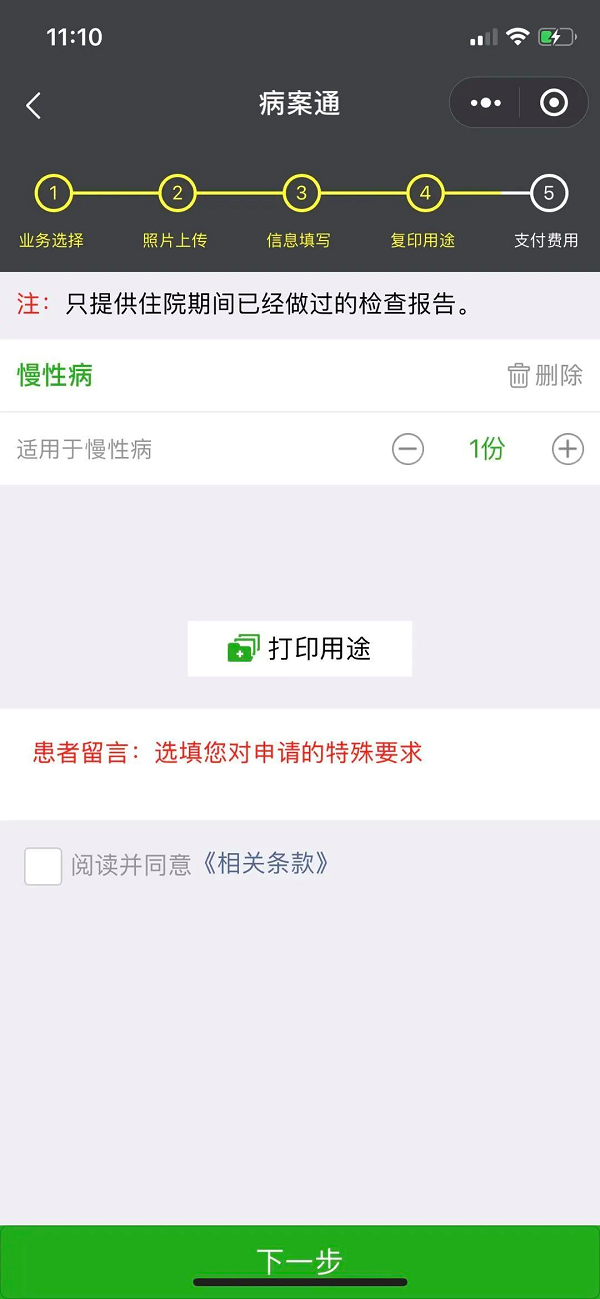600x1299 pixels.
Task: Check the 阅读并同意 agreement checkbox
Action: [43, 866]
